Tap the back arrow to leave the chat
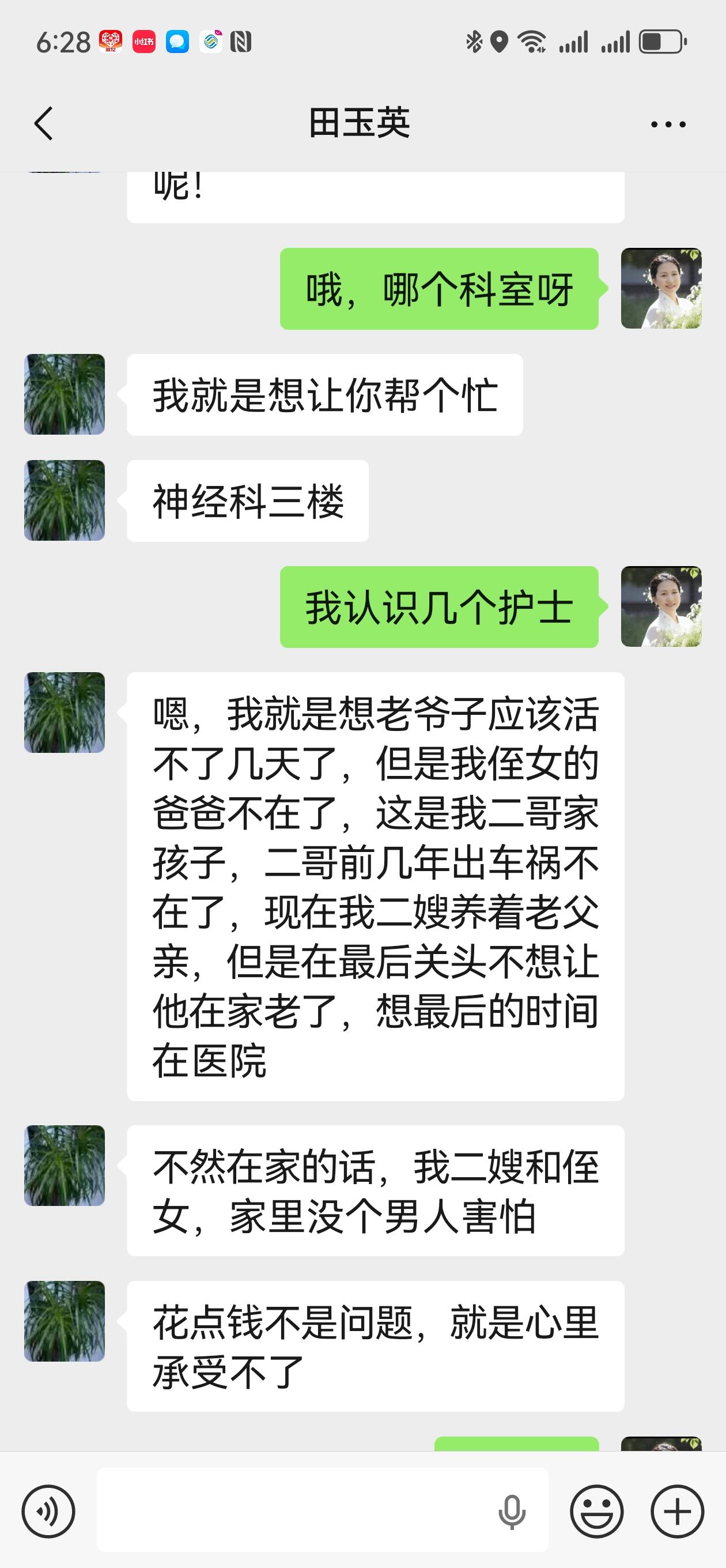This screenshot has width=726, height=1568. (x=43, y=122)
